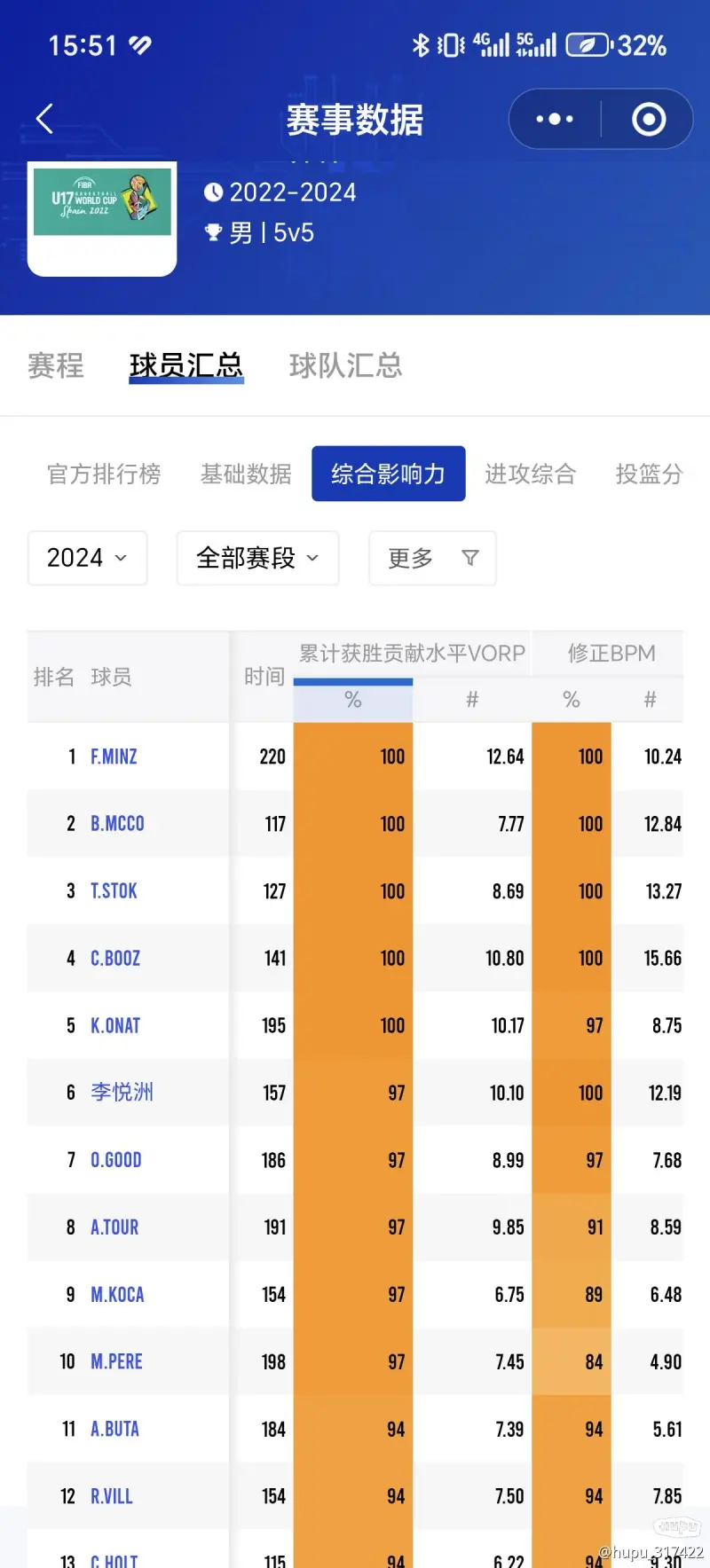
Task: Go back using the top-left arrow
Action: pyautogui.click(x=44, y=119)
